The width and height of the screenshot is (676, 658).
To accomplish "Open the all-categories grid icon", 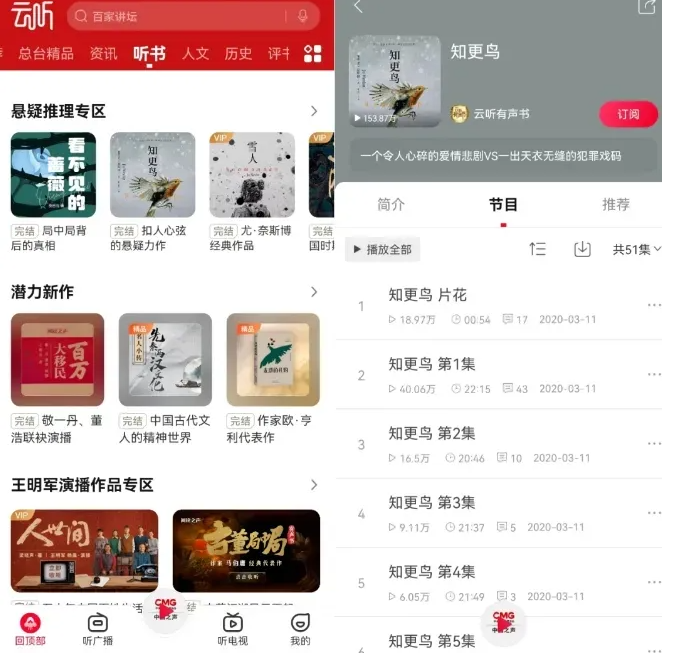I will pos(313,53).
